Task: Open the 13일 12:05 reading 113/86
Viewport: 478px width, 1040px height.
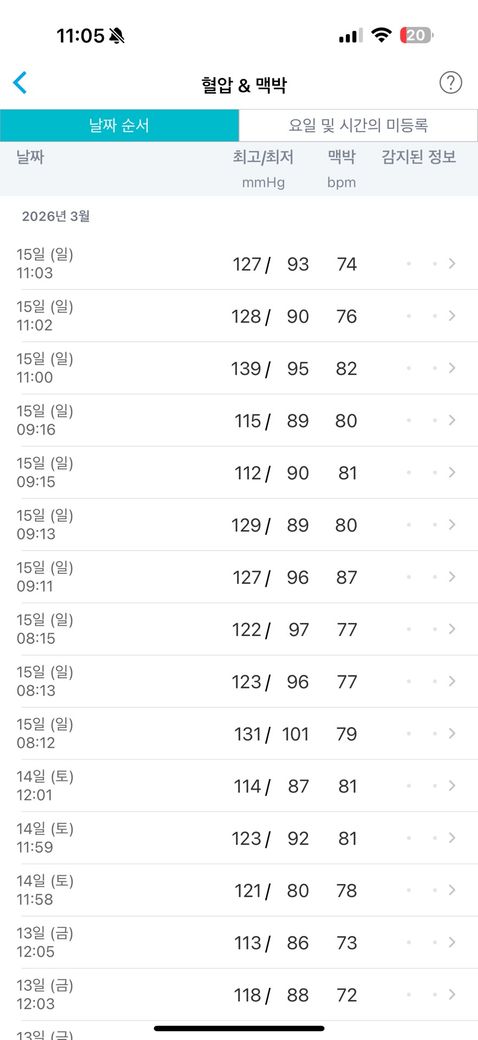Action: pos(239,943)
